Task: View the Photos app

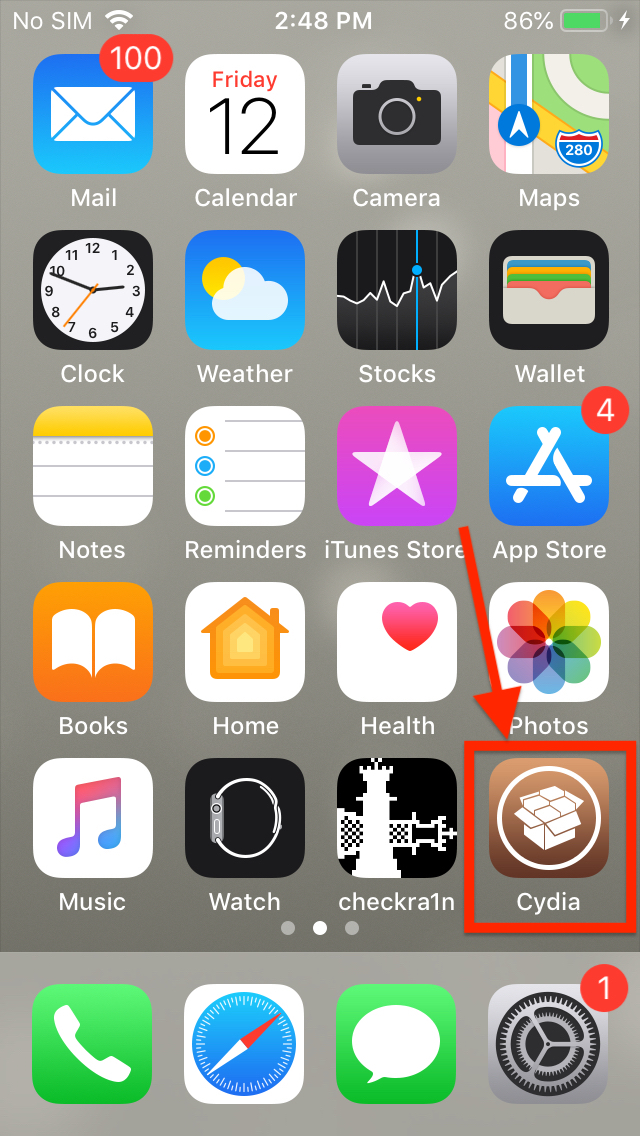Action: (x=549, y=642)
